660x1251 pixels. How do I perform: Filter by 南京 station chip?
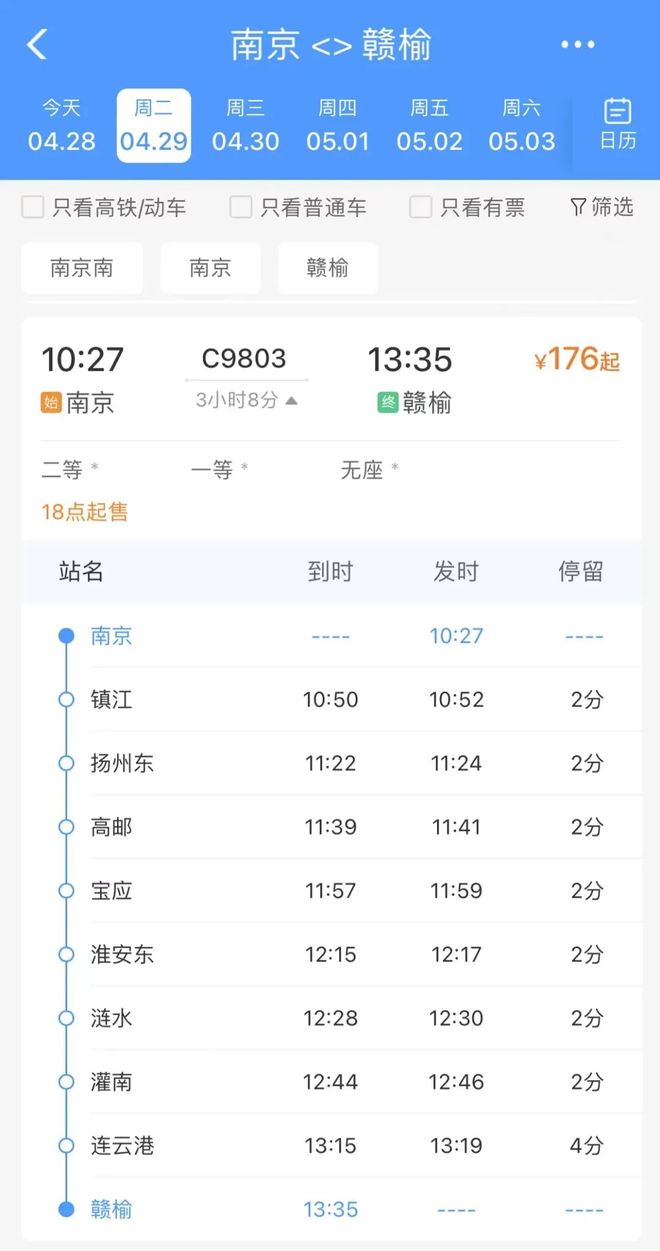[x=210, y=268]
